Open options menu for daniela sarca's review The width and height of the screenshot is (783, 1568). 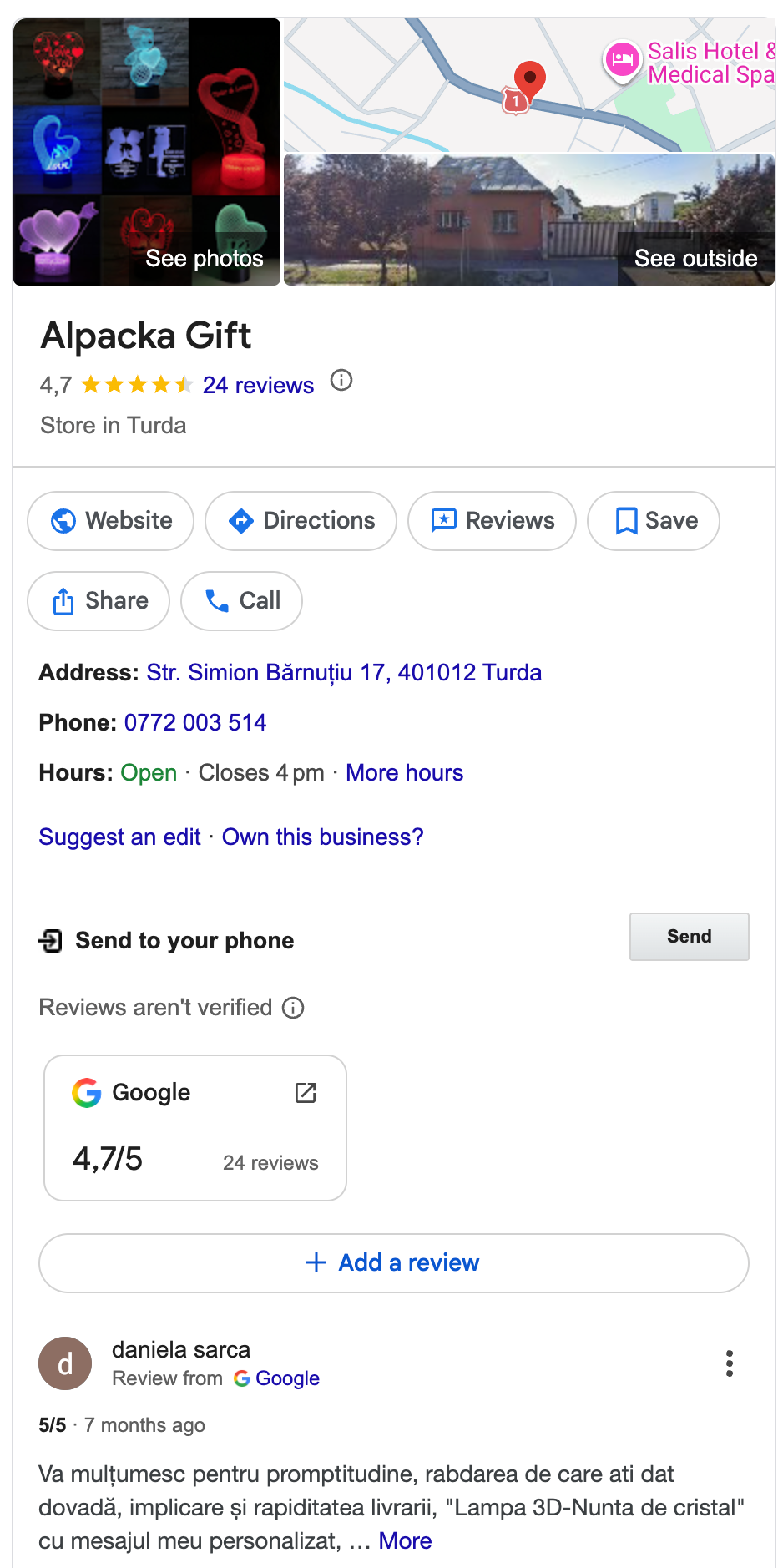pyautogui.click(x=730, y=1363)
